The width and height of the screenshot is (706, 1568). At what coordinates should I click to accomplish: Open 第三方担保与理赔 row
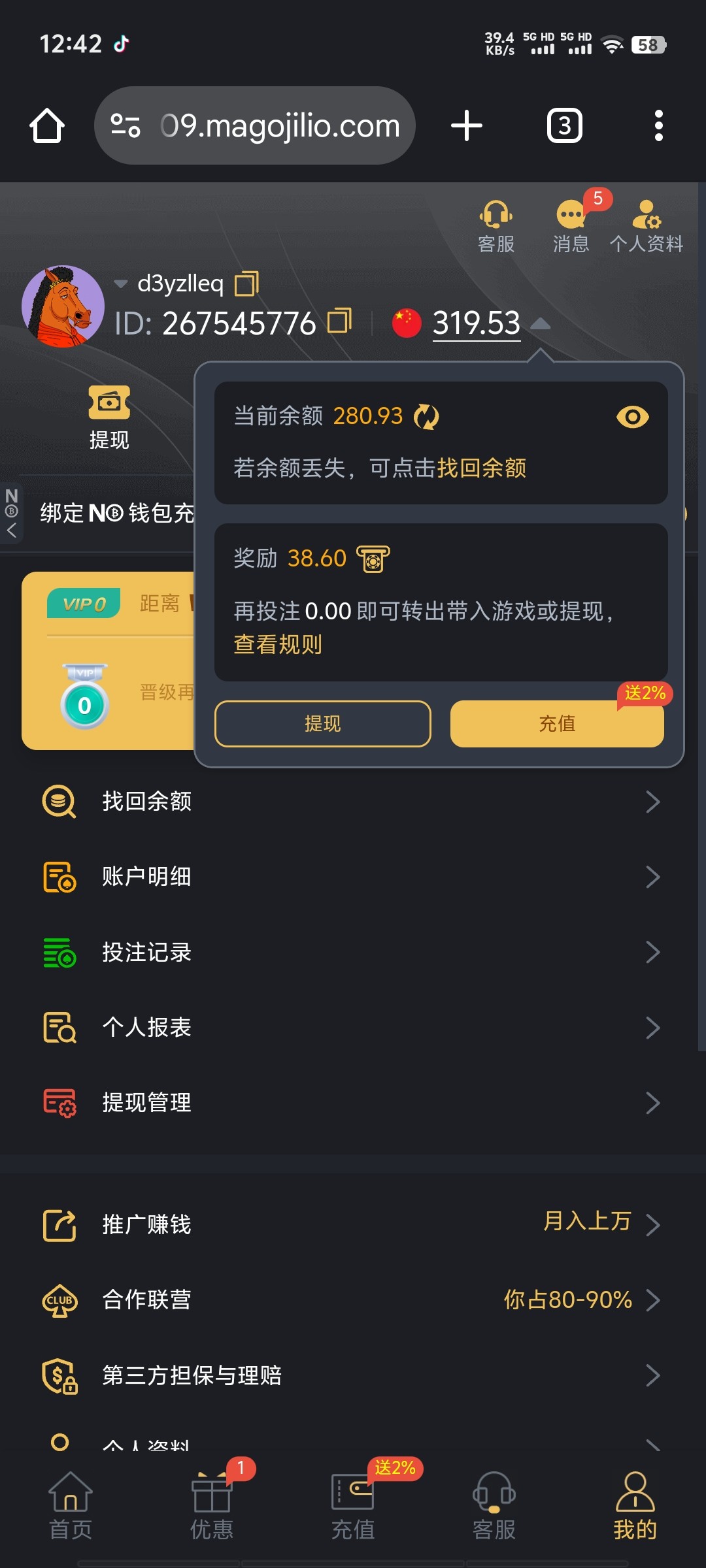[353, 1375]
